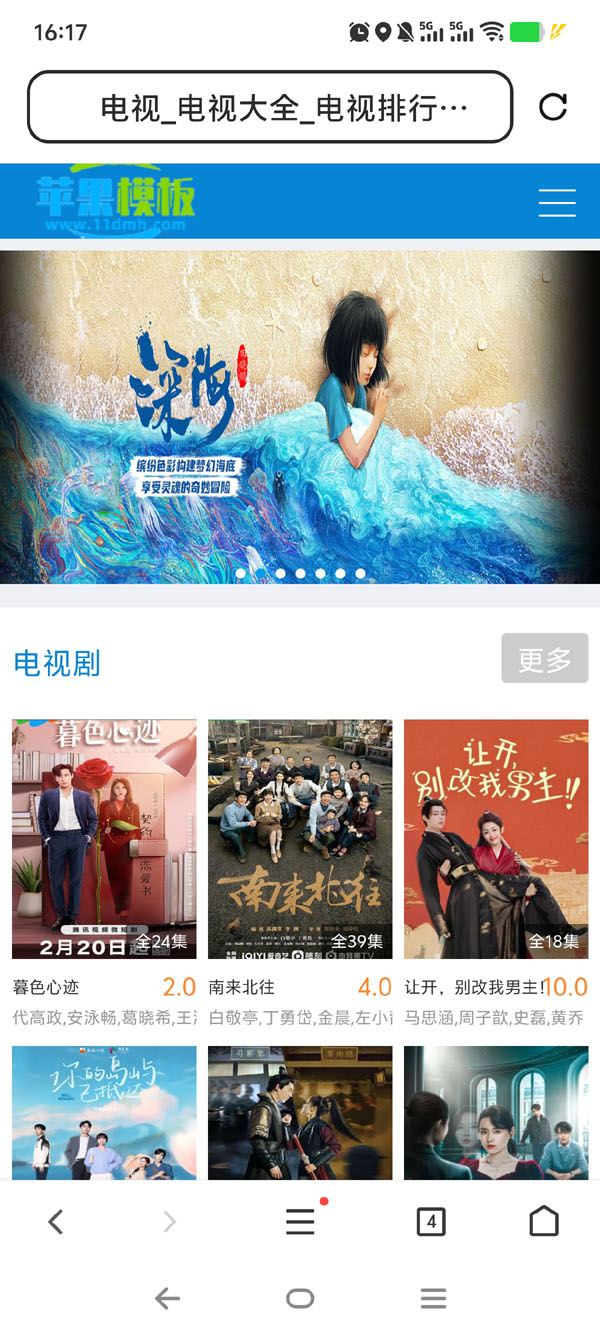
Task: View the 4 open browser tabs
Action: (x=430, y=1221)
